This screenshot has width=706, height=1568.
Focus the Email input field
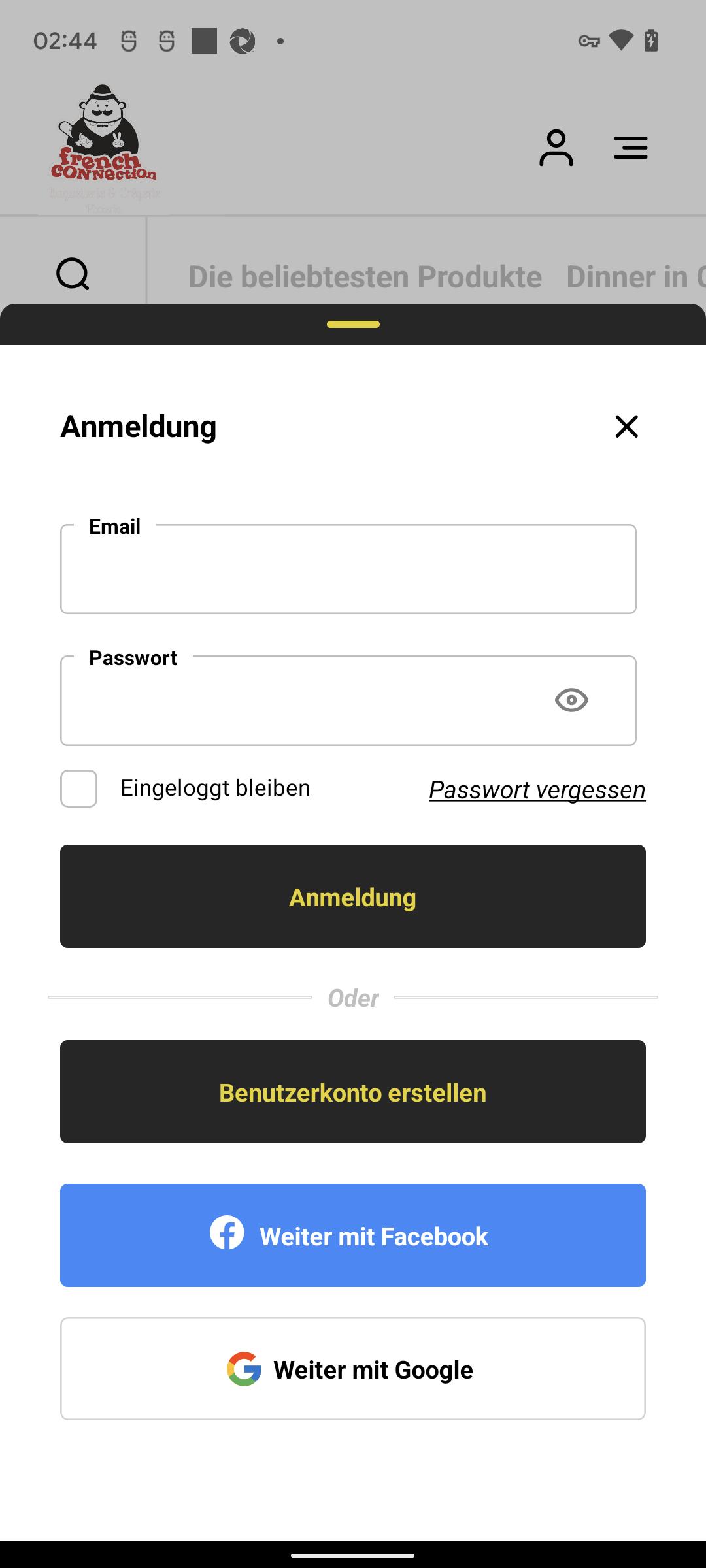click(348, 569)
